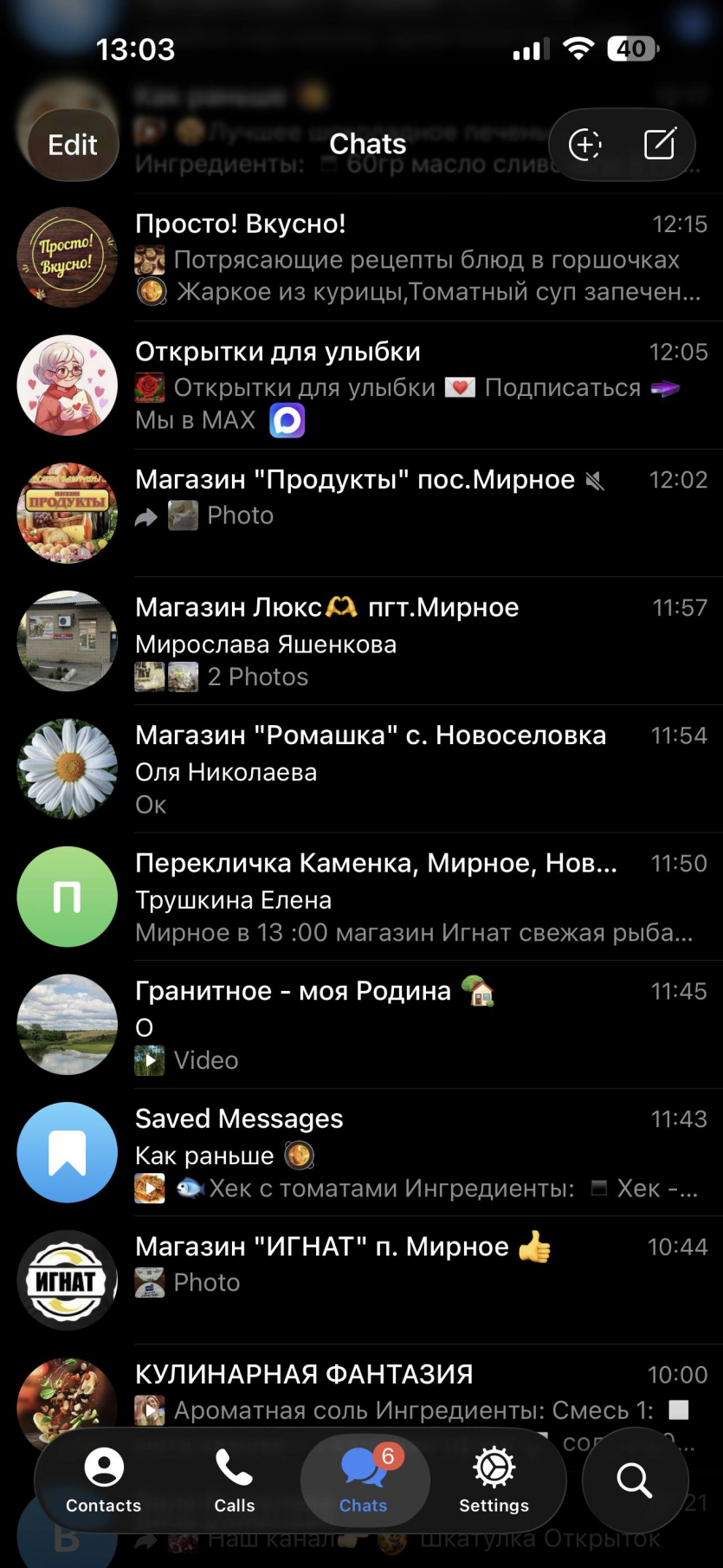Open Перекличка Каменка Мирное group chat
Screen dimensions: 723x1568
point(346,897)
